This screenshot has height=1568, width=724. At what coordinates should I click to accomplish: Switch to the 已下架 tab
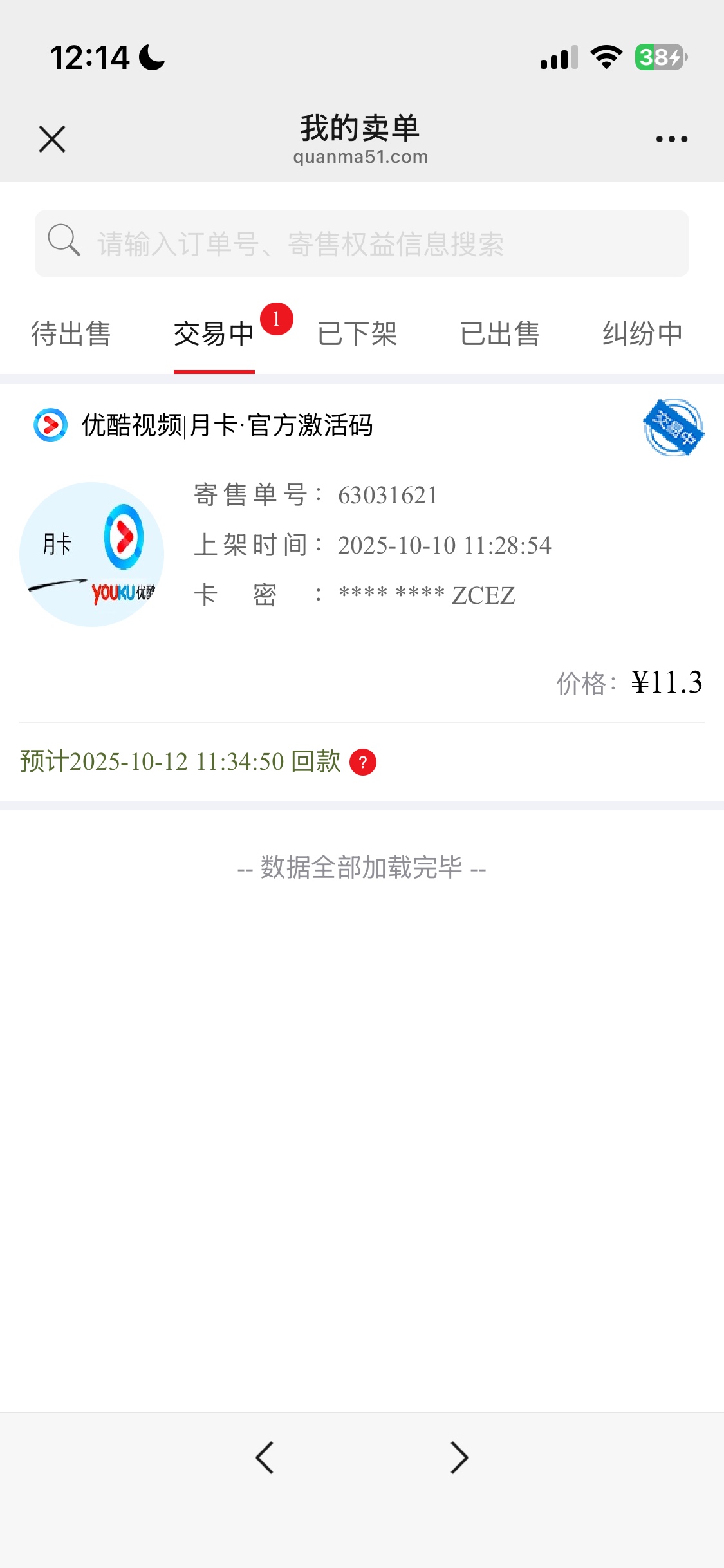coord(357,334)
